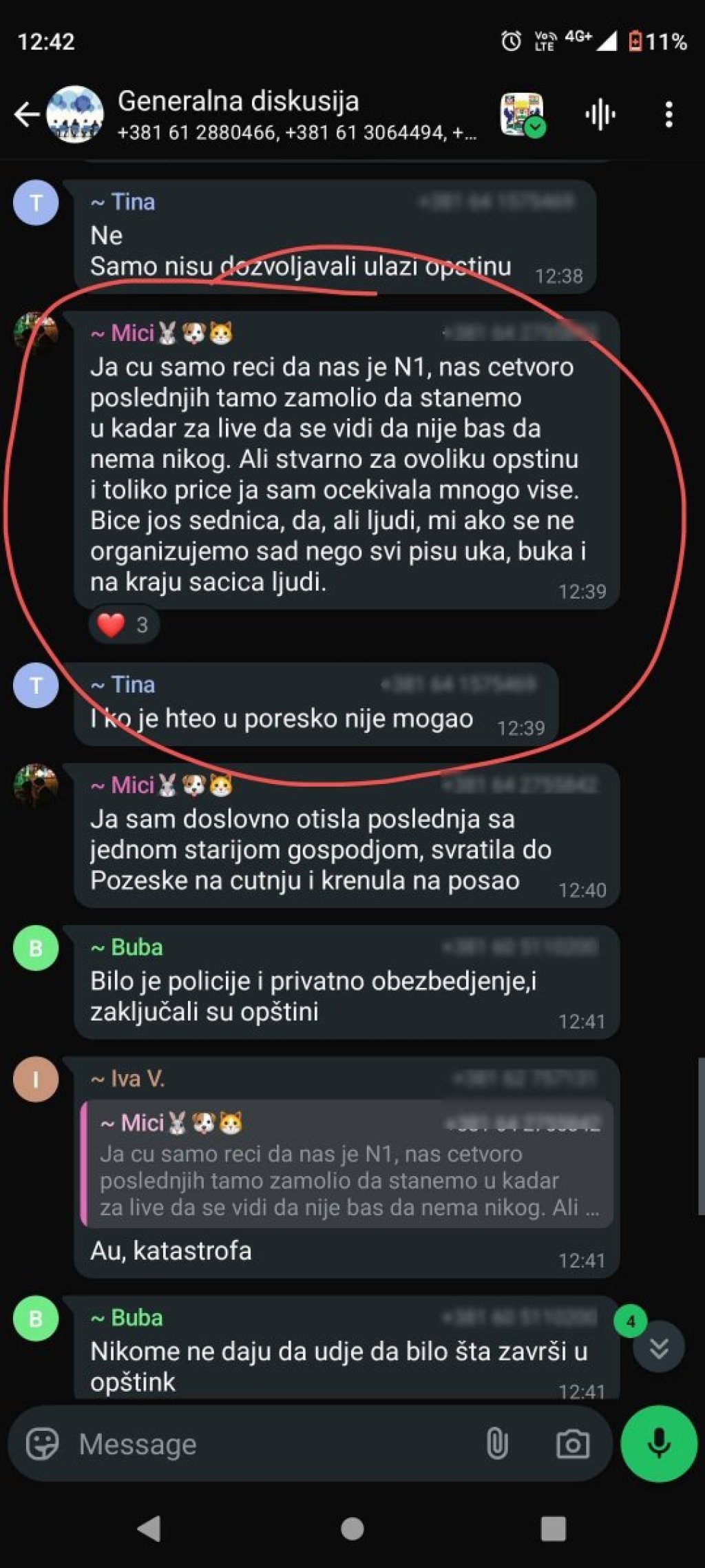The image size is (705, 1568).
Task: Tap the system back button
Action: (149, 1529)
